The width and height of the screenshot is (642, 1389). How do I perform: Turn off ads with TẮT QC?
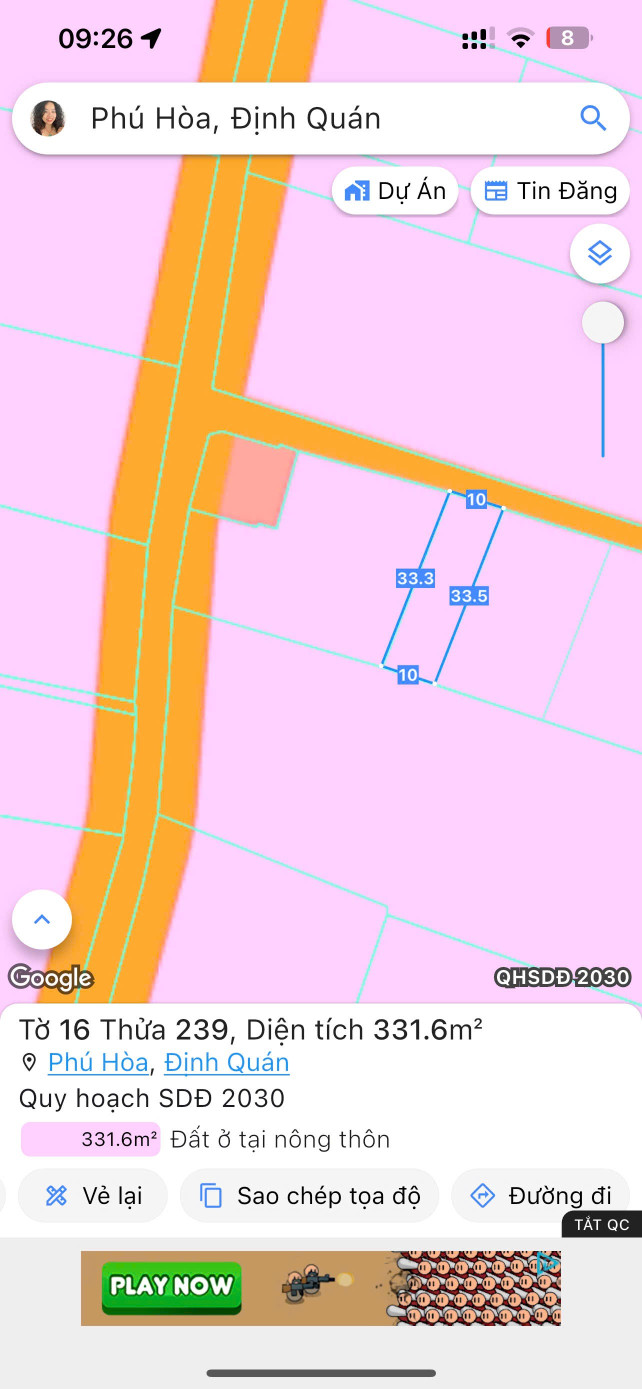point(602,1225)
